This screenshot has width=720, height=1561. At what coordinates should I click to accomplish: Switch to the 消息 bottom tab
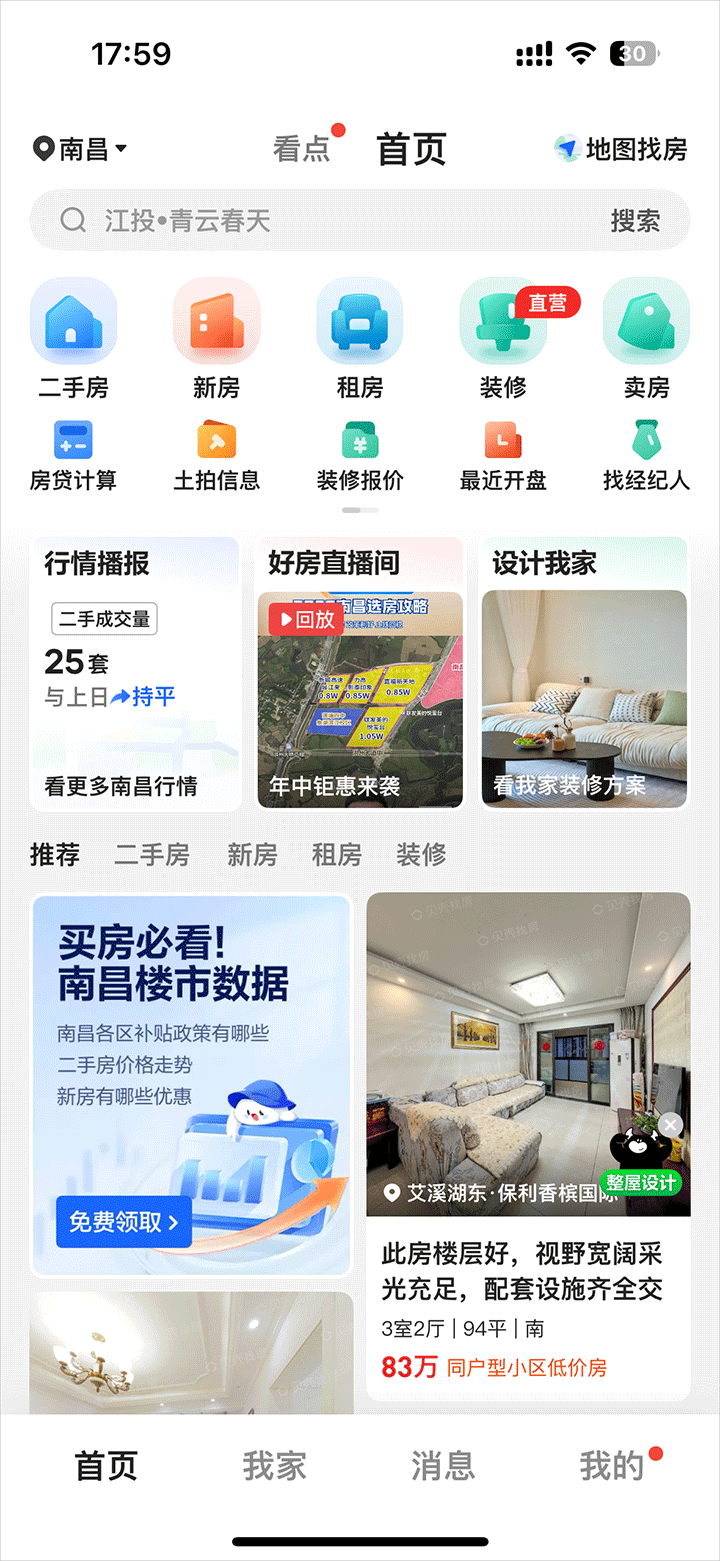click(442, 1466)
